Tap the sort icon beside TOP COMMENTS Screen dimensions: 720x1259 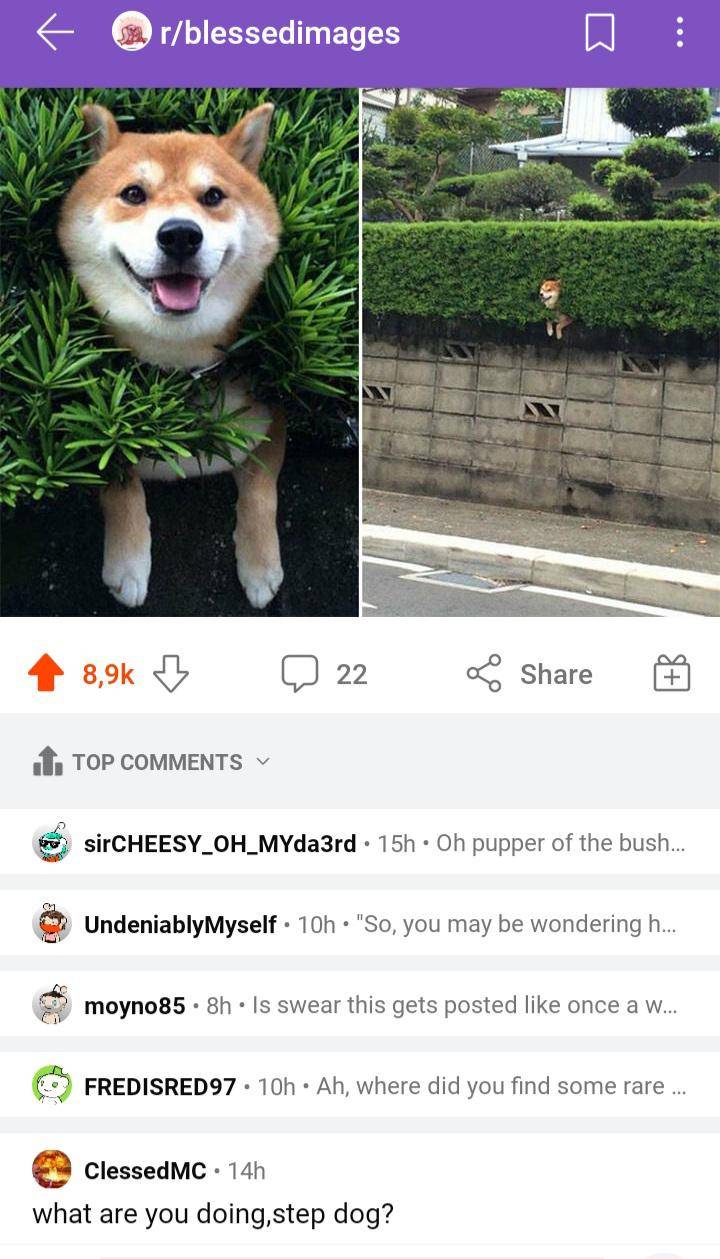pyautogui.click(x=45, y=761)
